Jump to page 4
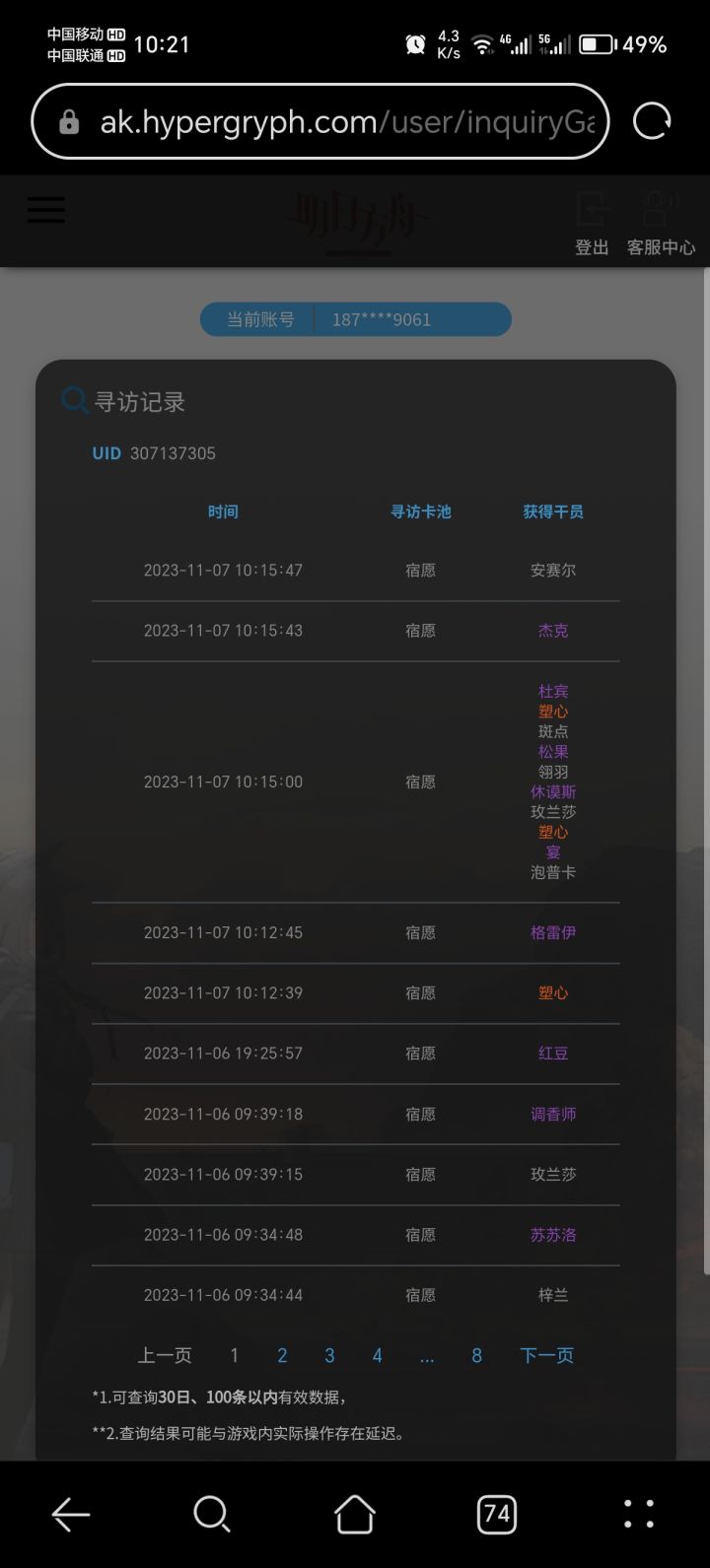The height and width of the screenshot is (1568, 710). [377, 1356]
